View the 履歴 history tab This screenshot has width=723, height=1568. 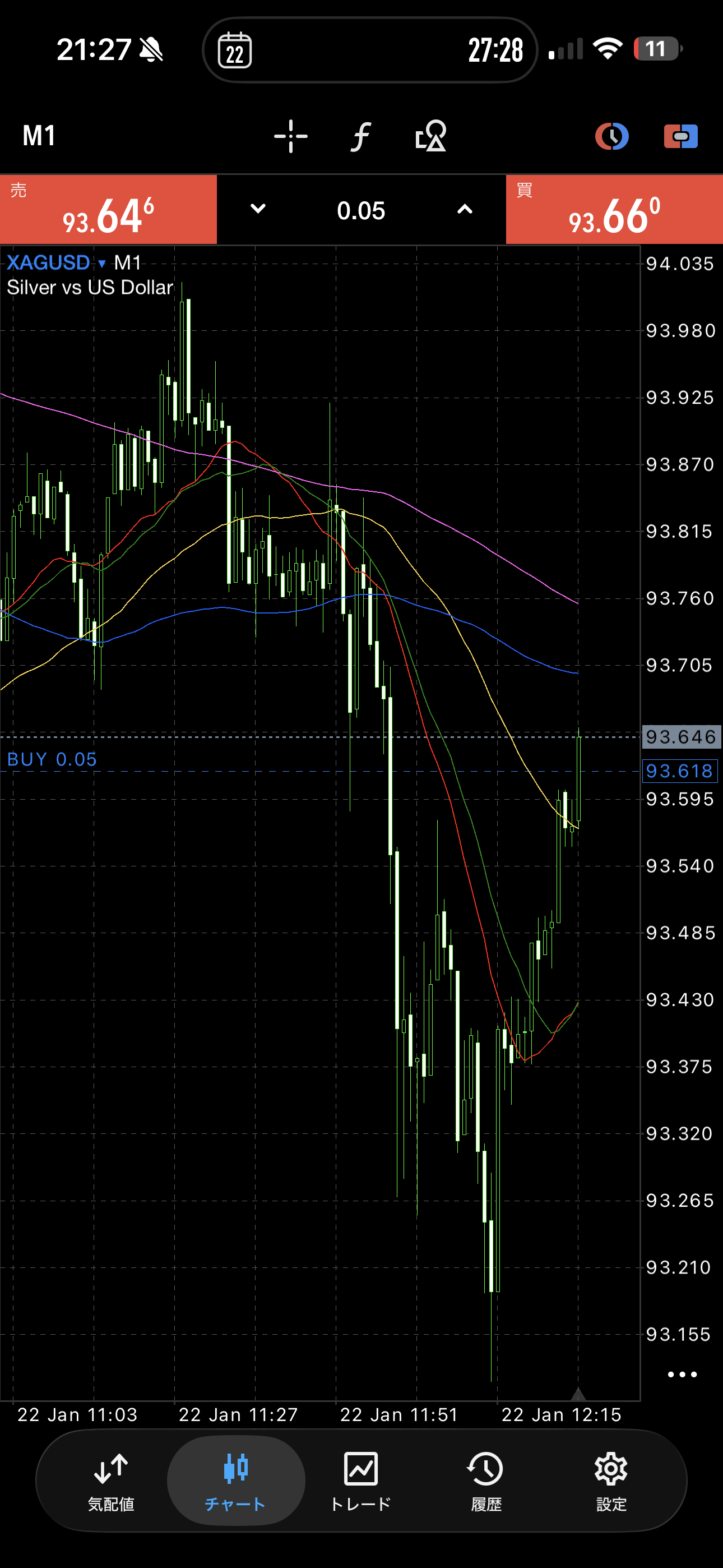(x=486, y=1480)
